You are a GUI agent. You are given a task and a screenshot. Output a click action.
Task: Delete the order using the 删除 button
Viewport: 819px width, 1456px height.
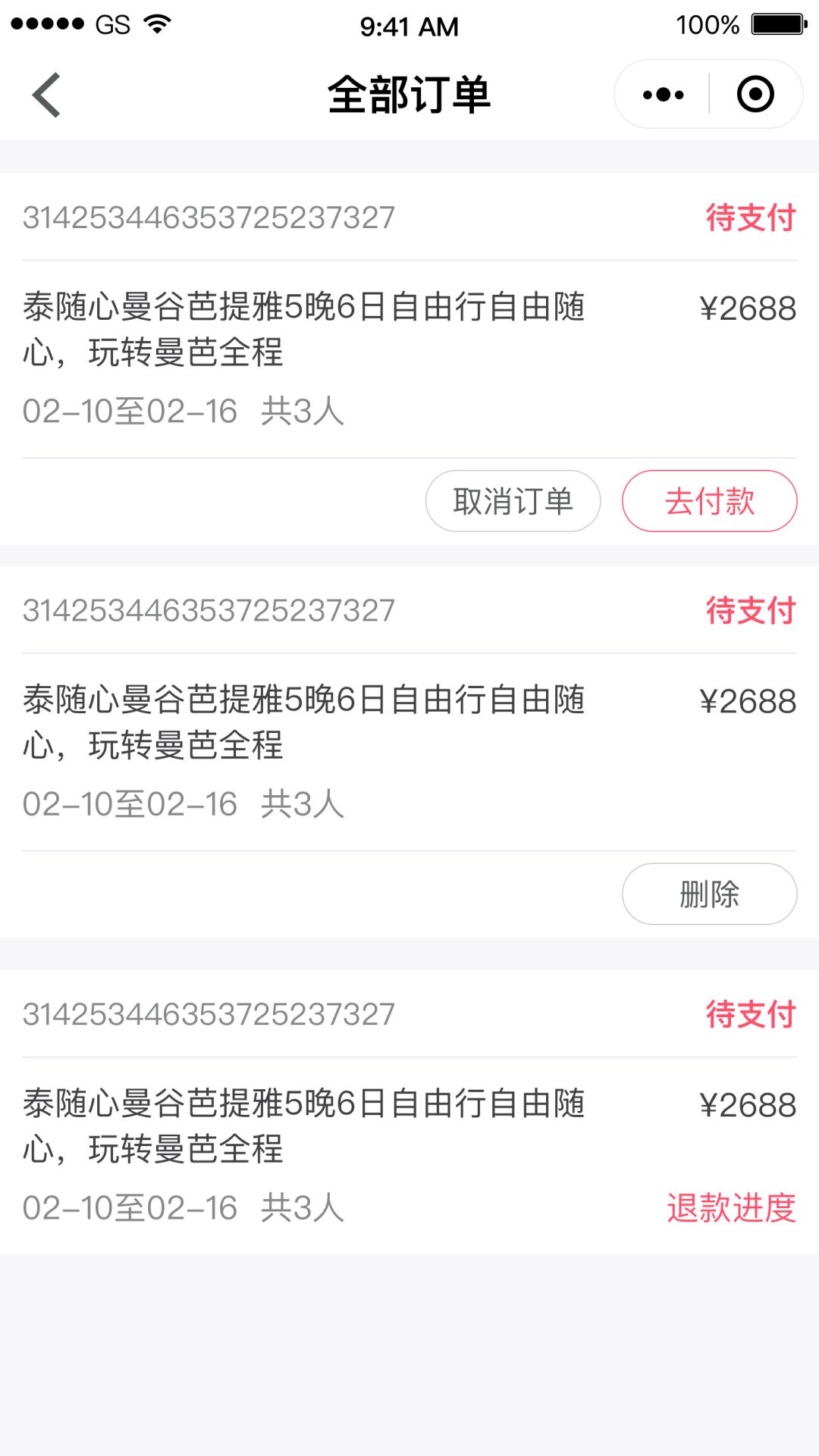click(x=709, y=894)
